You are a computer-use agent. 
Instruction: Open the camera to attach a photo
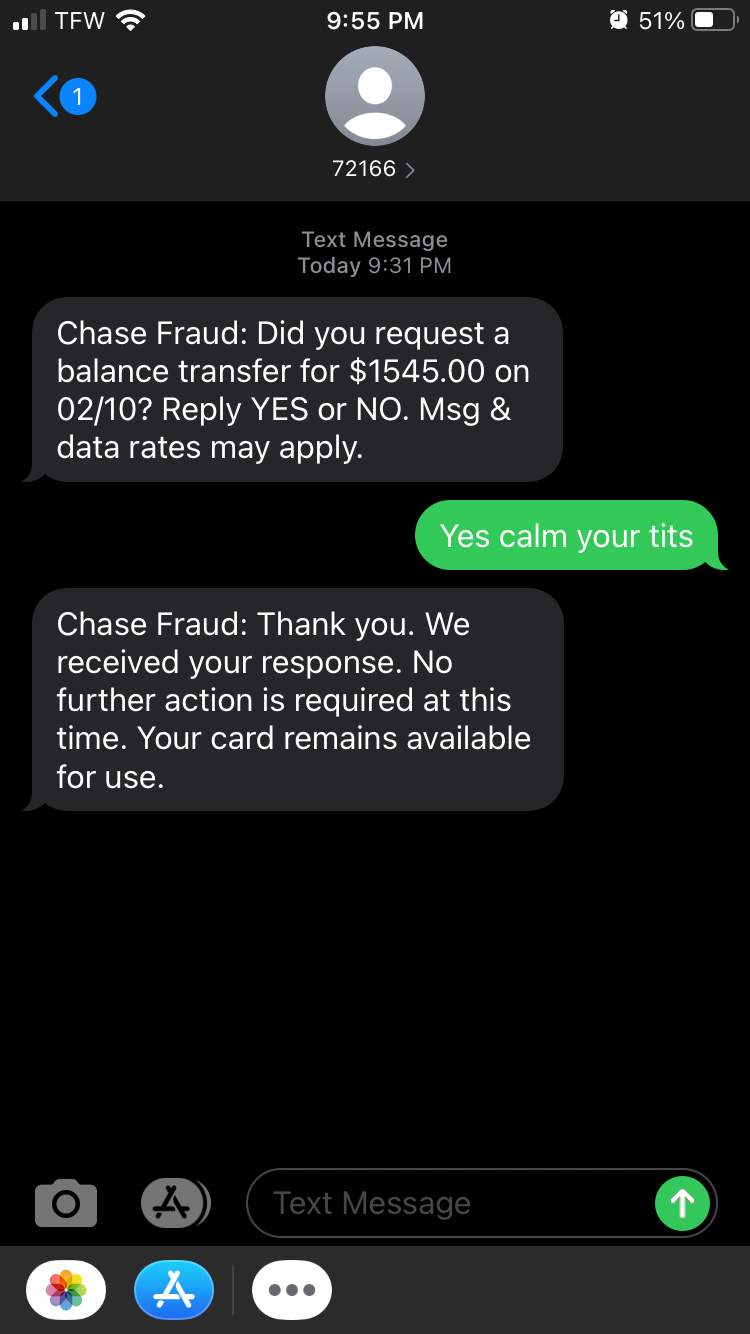pyautogui.click(x=66, y=1203)
